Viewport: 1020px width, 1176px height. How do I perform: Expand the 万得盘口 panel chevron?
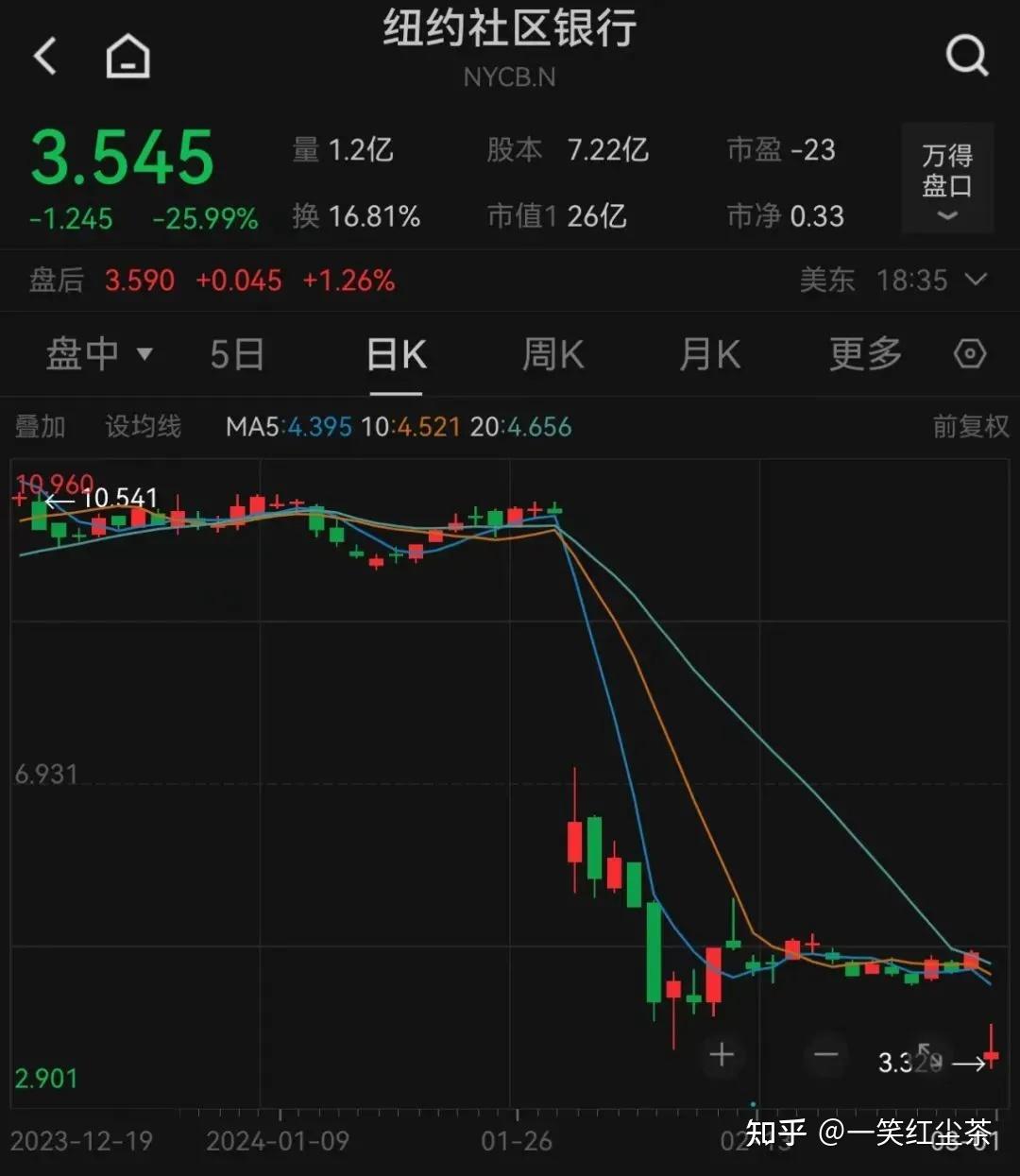click(x=946, y=217)
